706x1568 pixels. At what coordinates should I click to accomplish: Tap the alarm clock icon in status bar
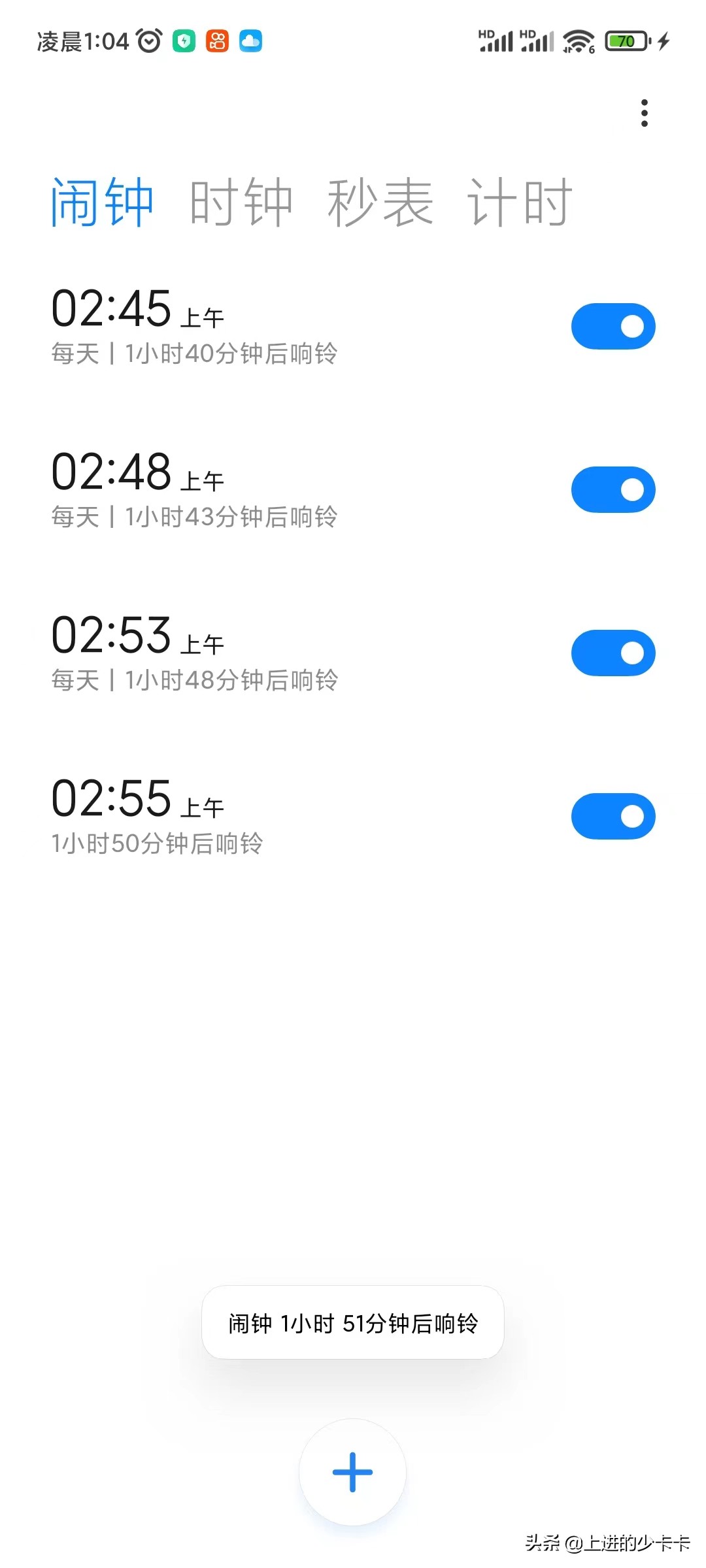point(148,41)
